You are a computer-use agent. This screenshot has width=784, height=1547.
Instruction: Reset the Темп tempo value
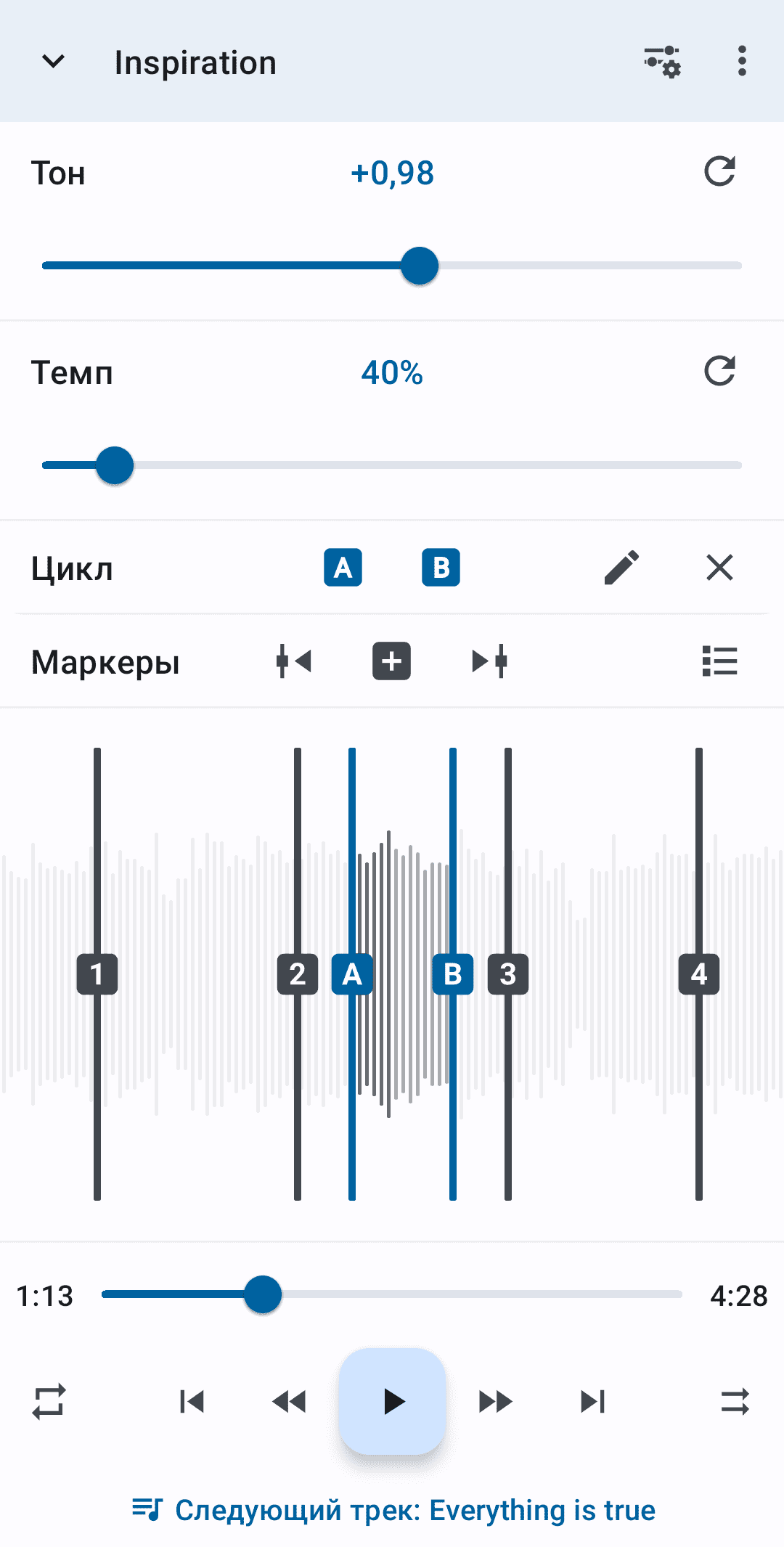[x=719, y=371]
